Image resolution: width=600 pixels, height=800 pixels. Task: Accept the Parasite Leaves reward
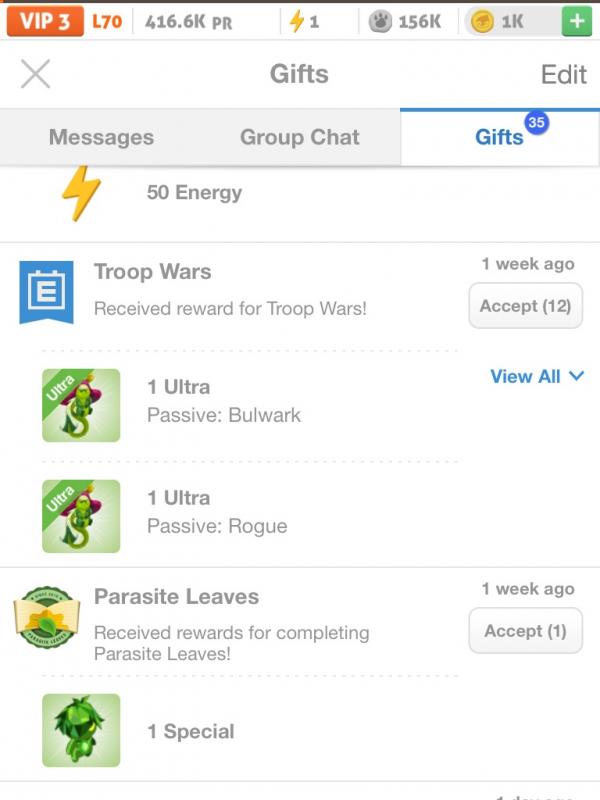525,631
